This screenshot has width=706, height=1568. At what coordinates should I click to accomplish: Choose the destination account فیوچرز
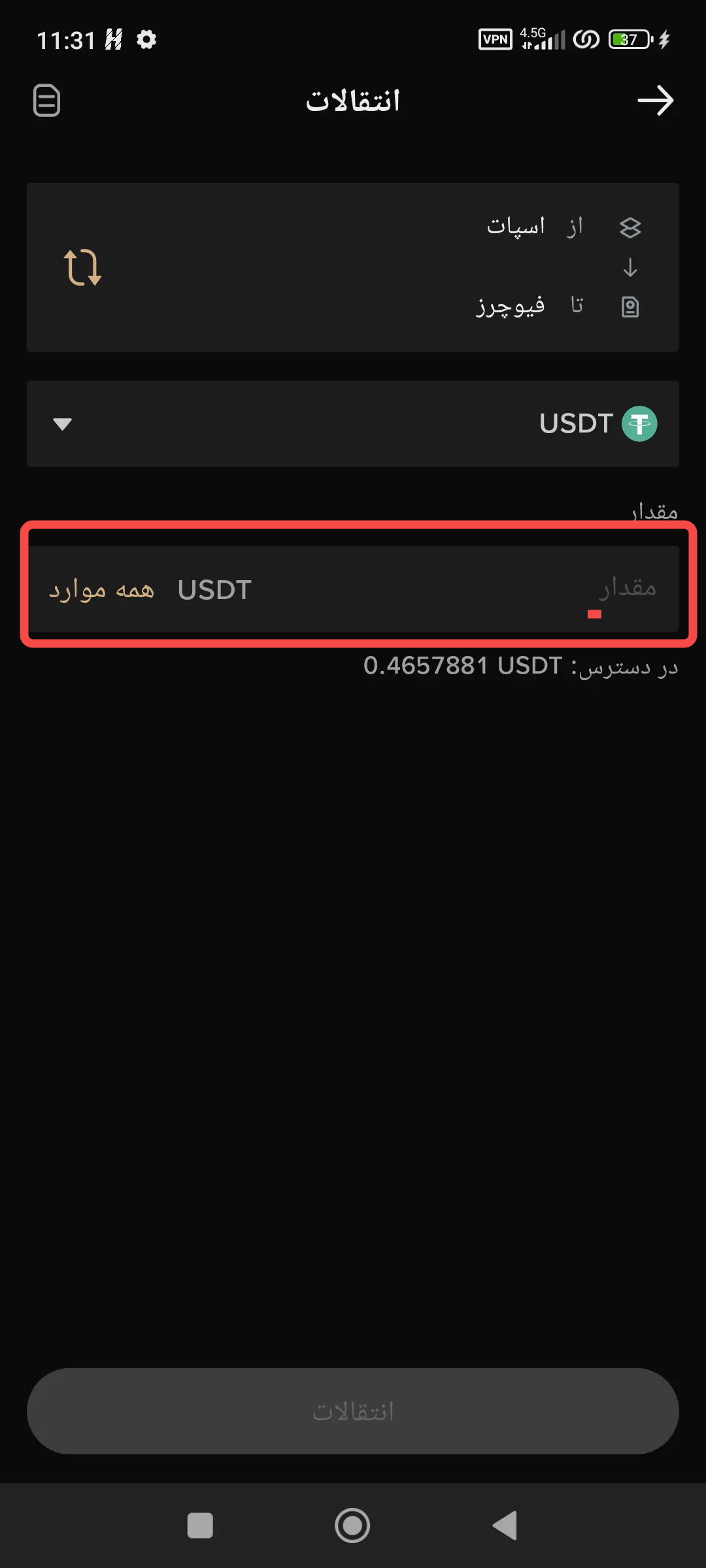[510, 306]
